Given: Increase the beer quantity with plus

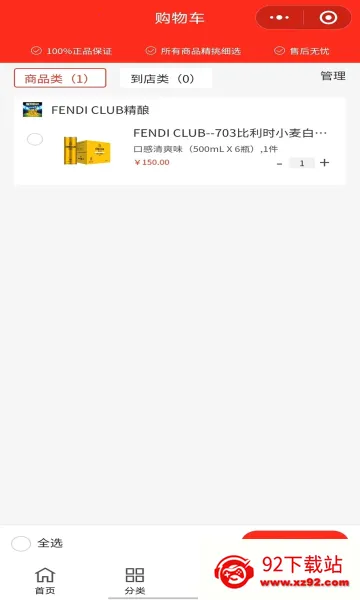Looking at the screenshot, I should click(x=324, y=163).
